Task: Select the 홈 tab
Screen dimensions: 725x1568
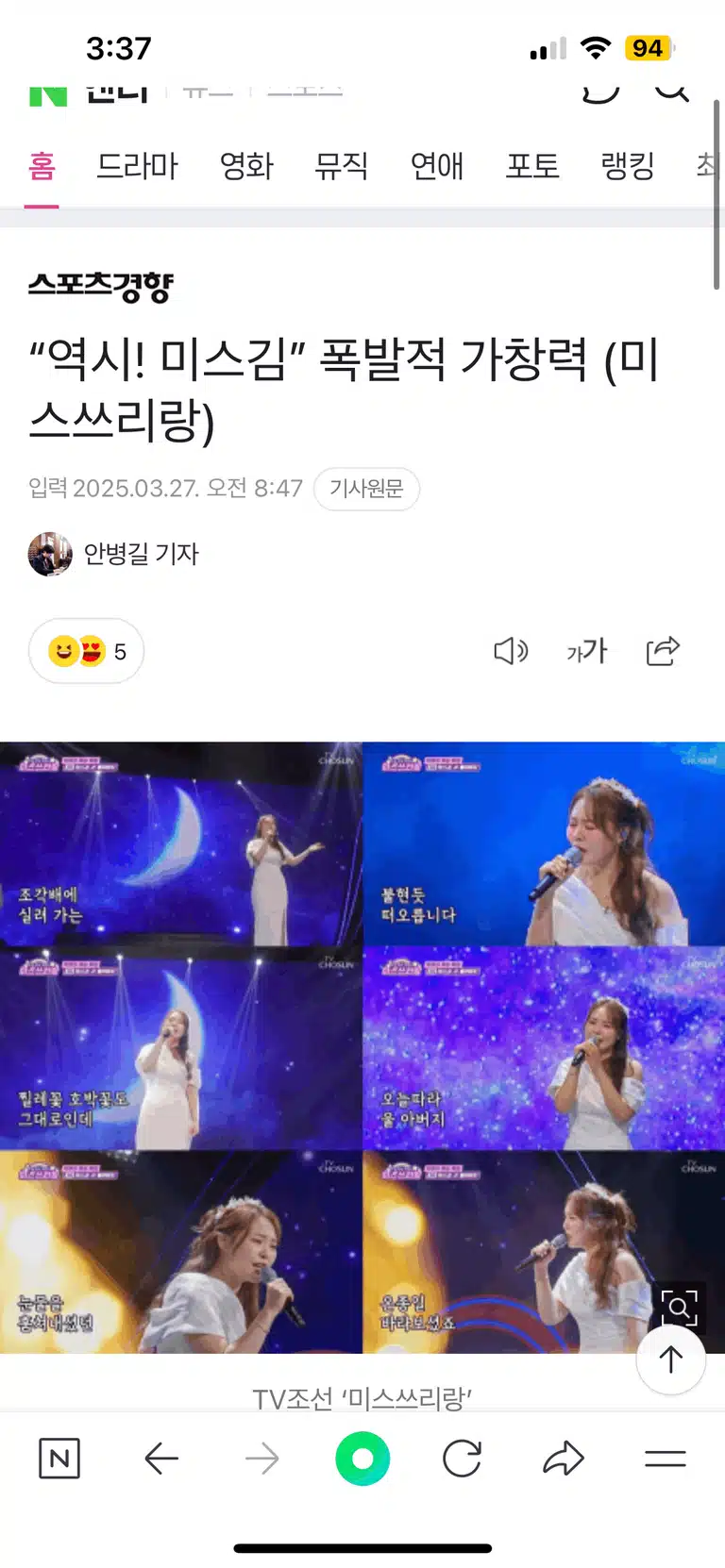Action: click(42, 166)
